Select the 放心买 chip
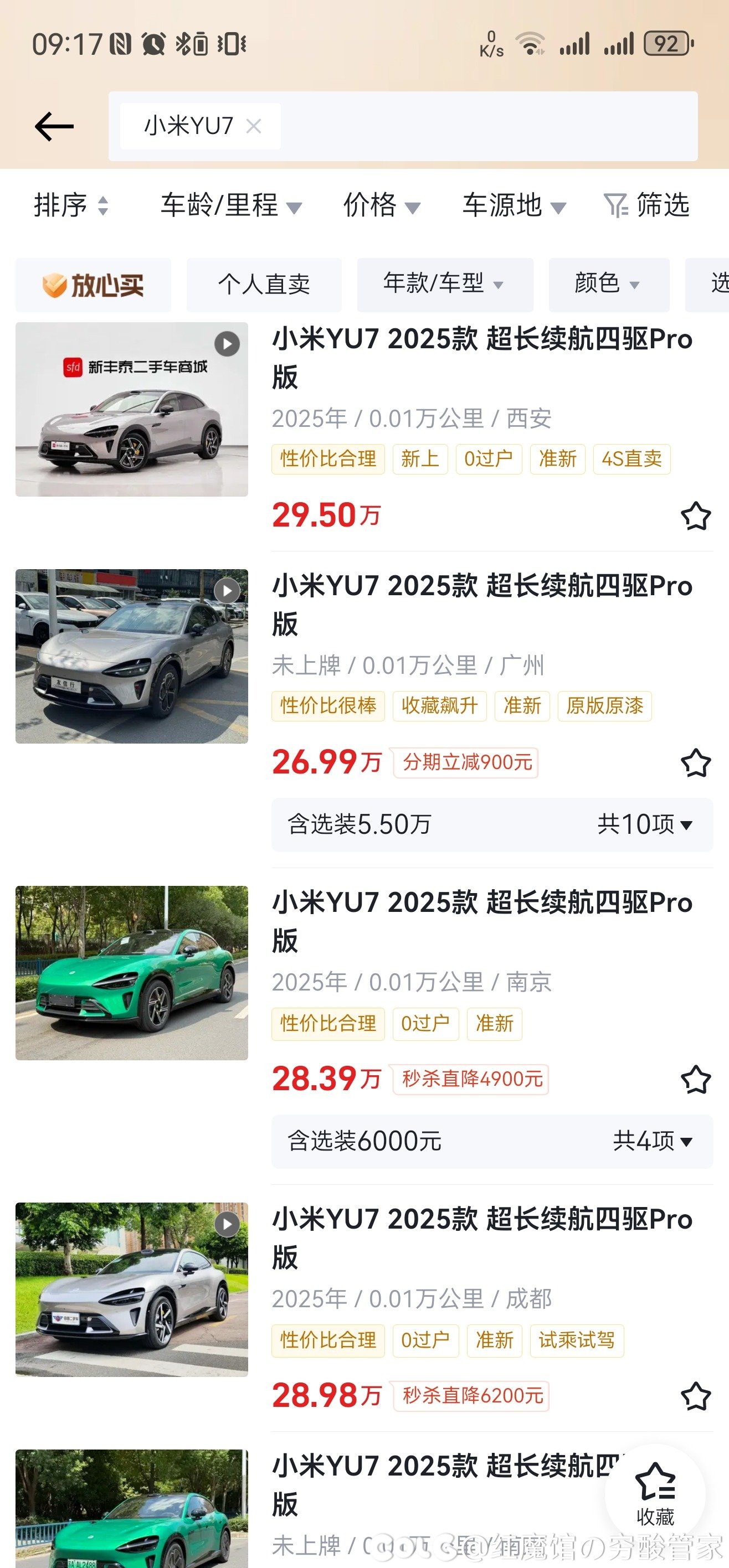 coord(93,284)
